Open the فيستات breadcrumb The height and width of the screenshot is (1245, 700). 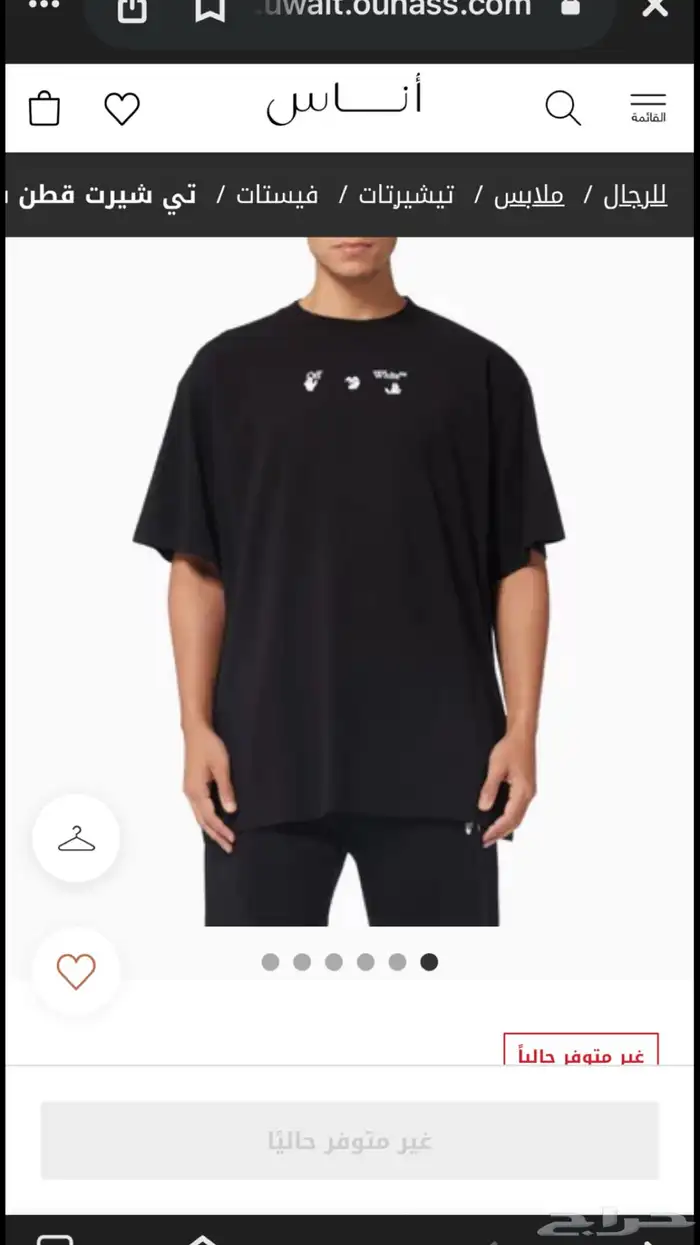[x=277, y=195]
